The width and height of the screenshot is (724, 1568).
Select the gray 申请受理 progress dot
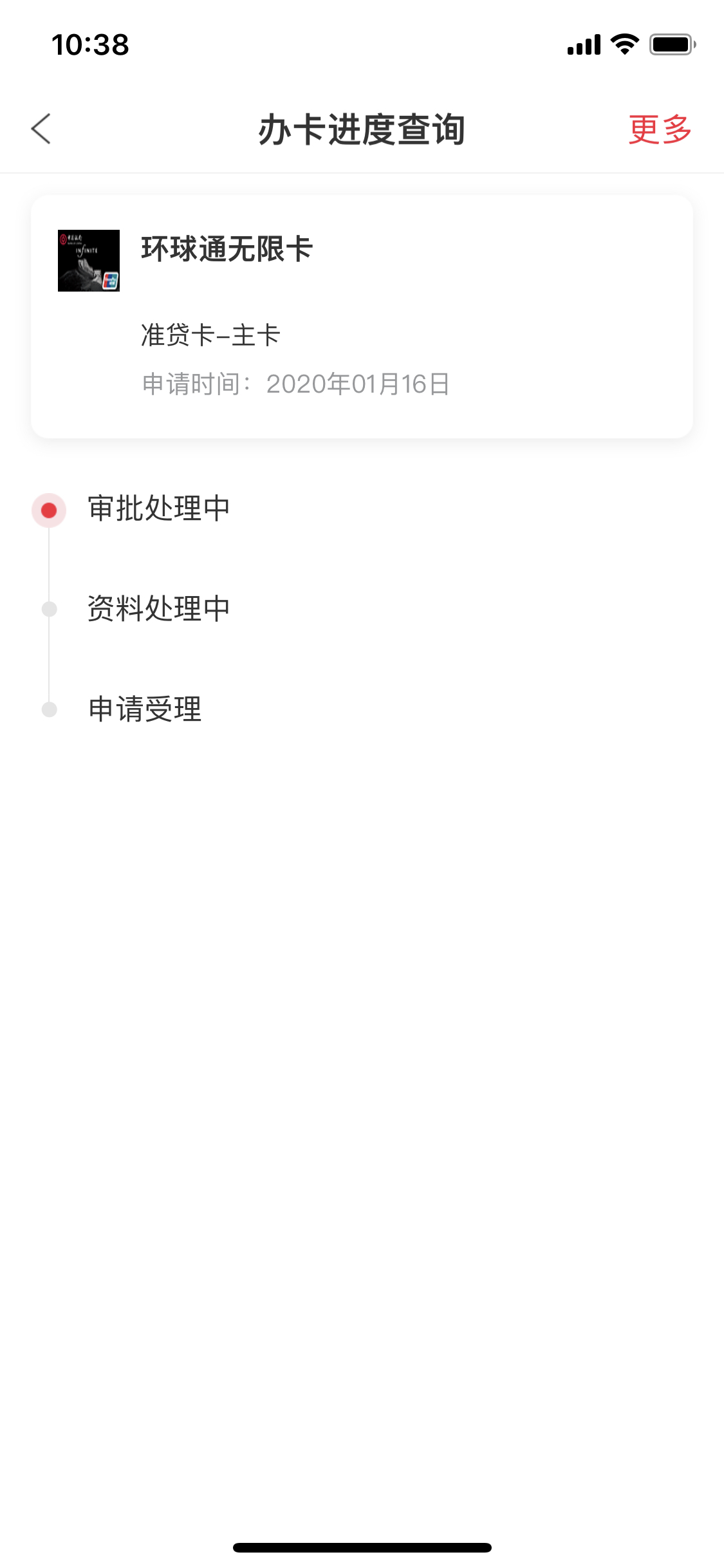click(48, 708)
